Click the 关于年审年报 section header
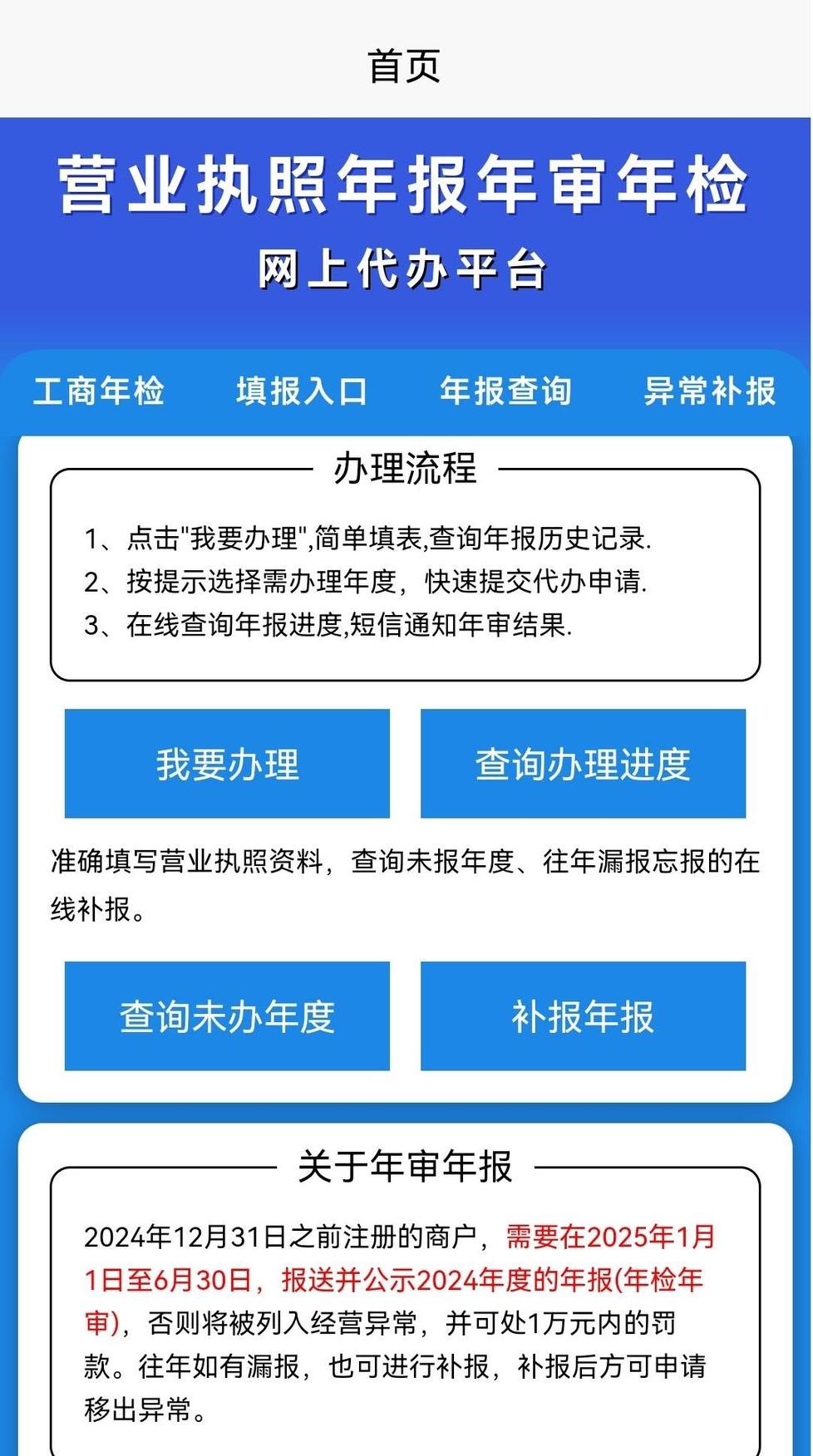This screenshot has height=1456, width=813. pyautogui.click(x=405, y=1168)
